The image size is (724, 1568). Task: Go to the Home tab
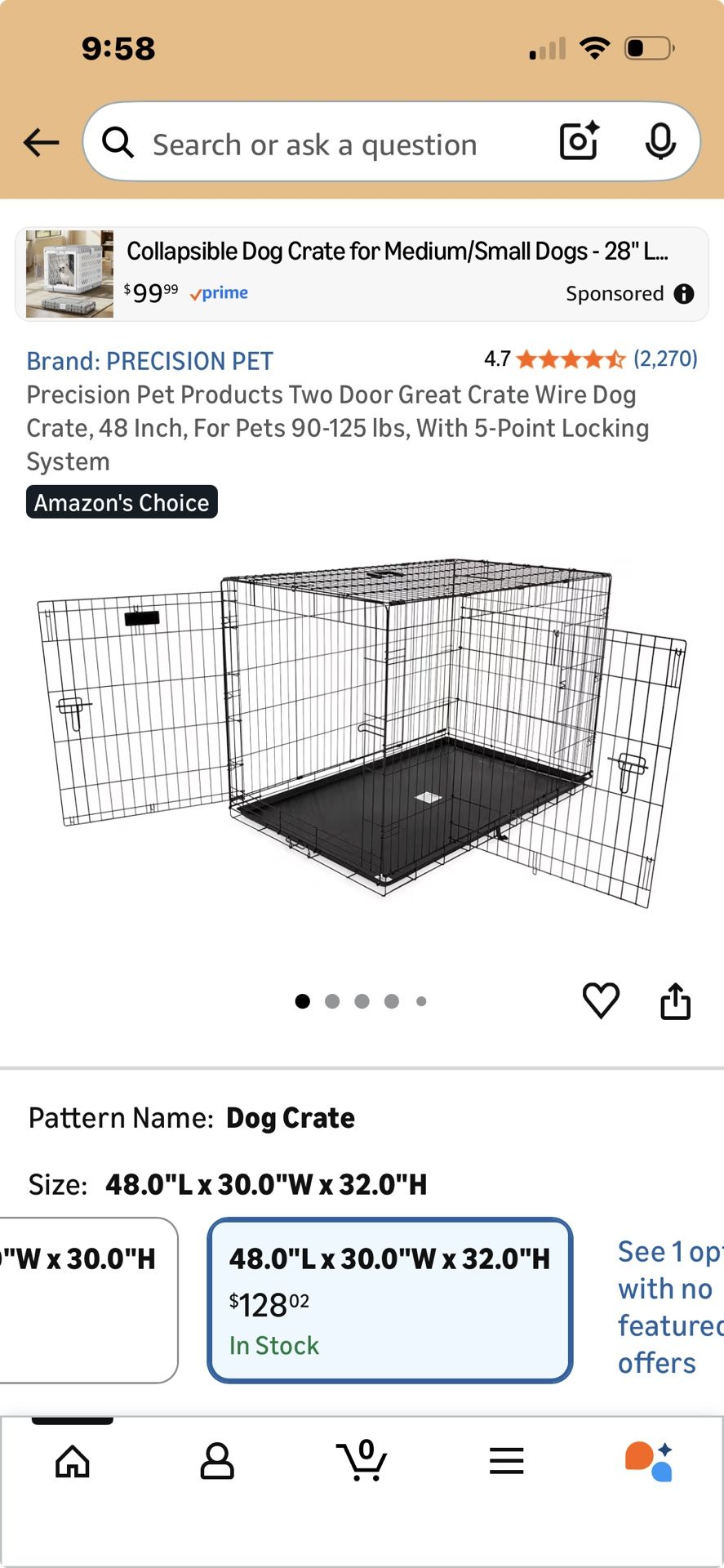73,1461
